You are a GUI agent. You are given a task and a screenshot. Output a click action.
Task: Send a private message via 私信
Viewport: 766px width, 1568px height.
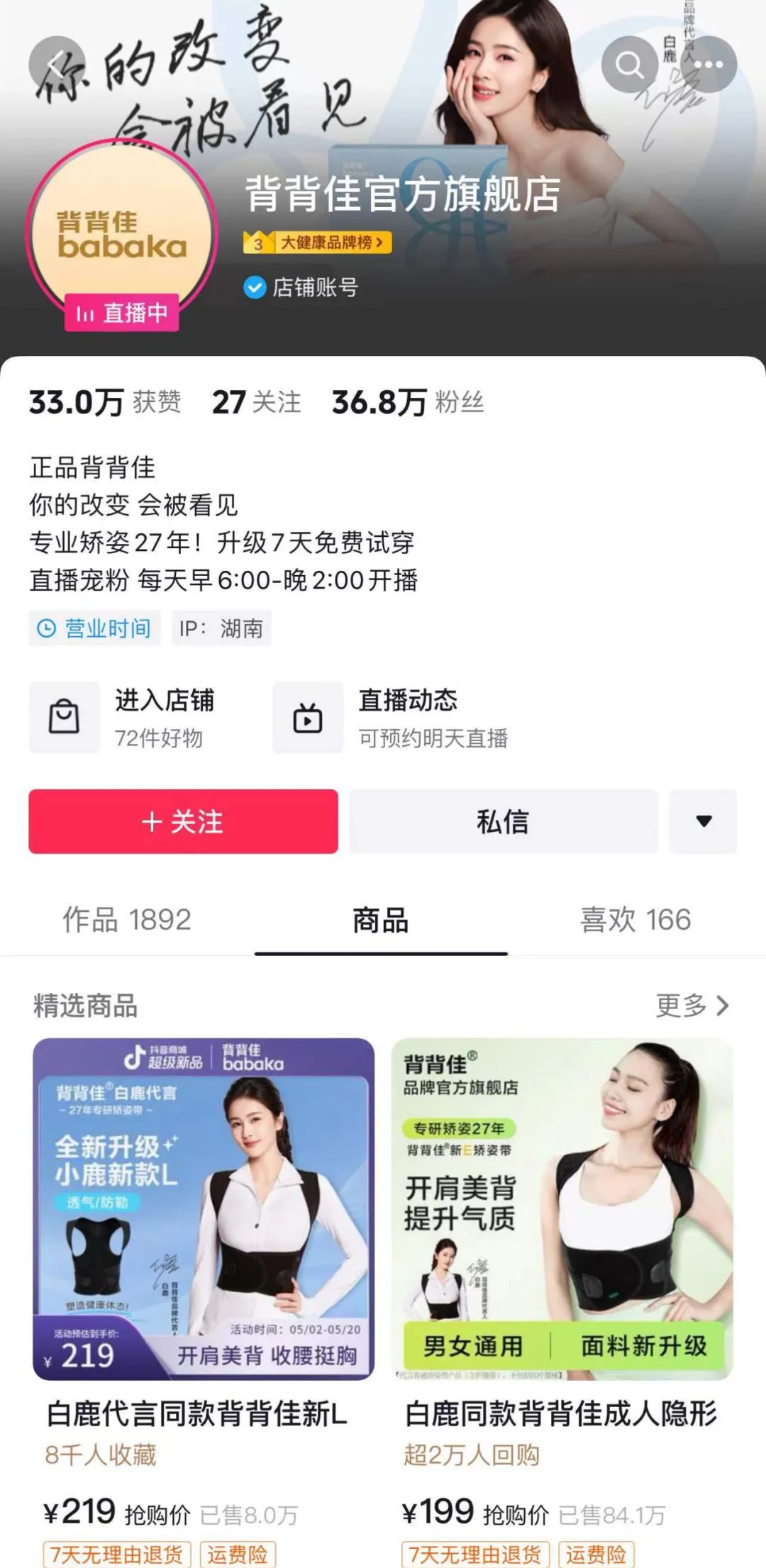[504, 821]
